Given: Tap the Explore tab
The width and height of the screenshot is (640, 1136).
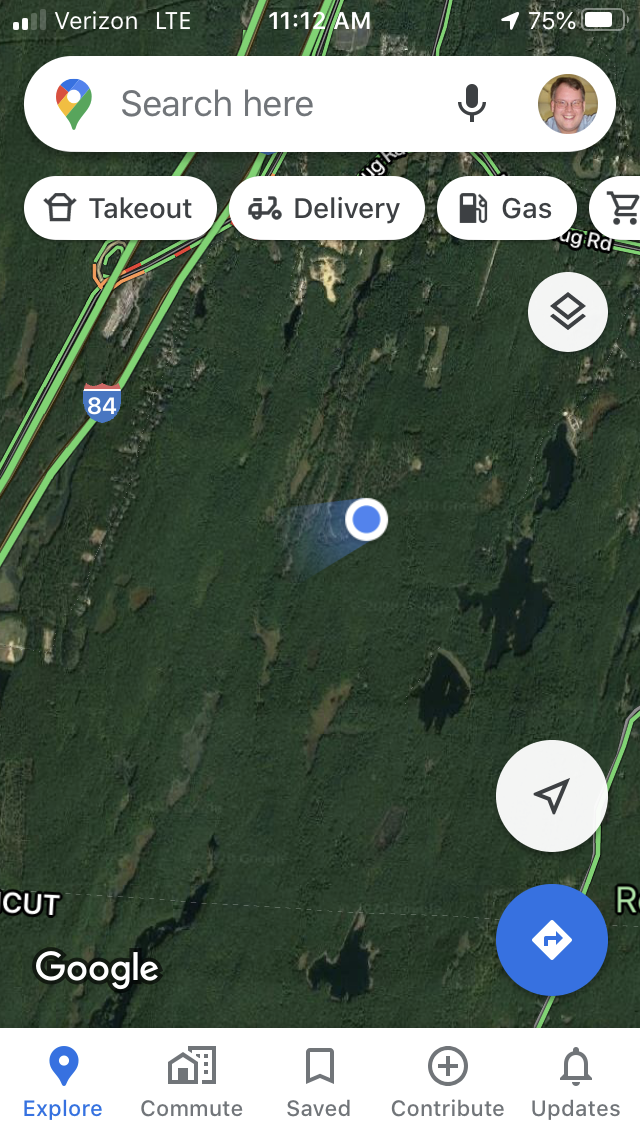Looking at the screenshot, I should 63,1083.
